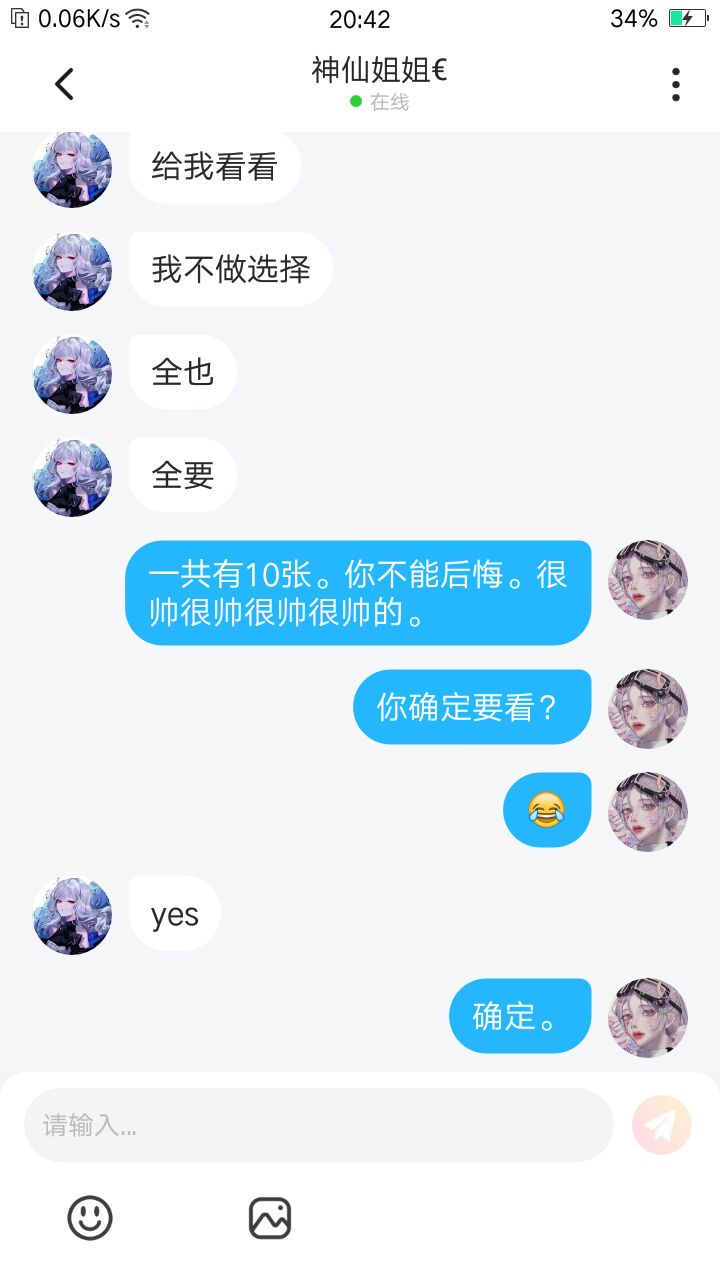720x1280 pixels.
Task: Send the message with paper plane
Action: (662, 1125)
